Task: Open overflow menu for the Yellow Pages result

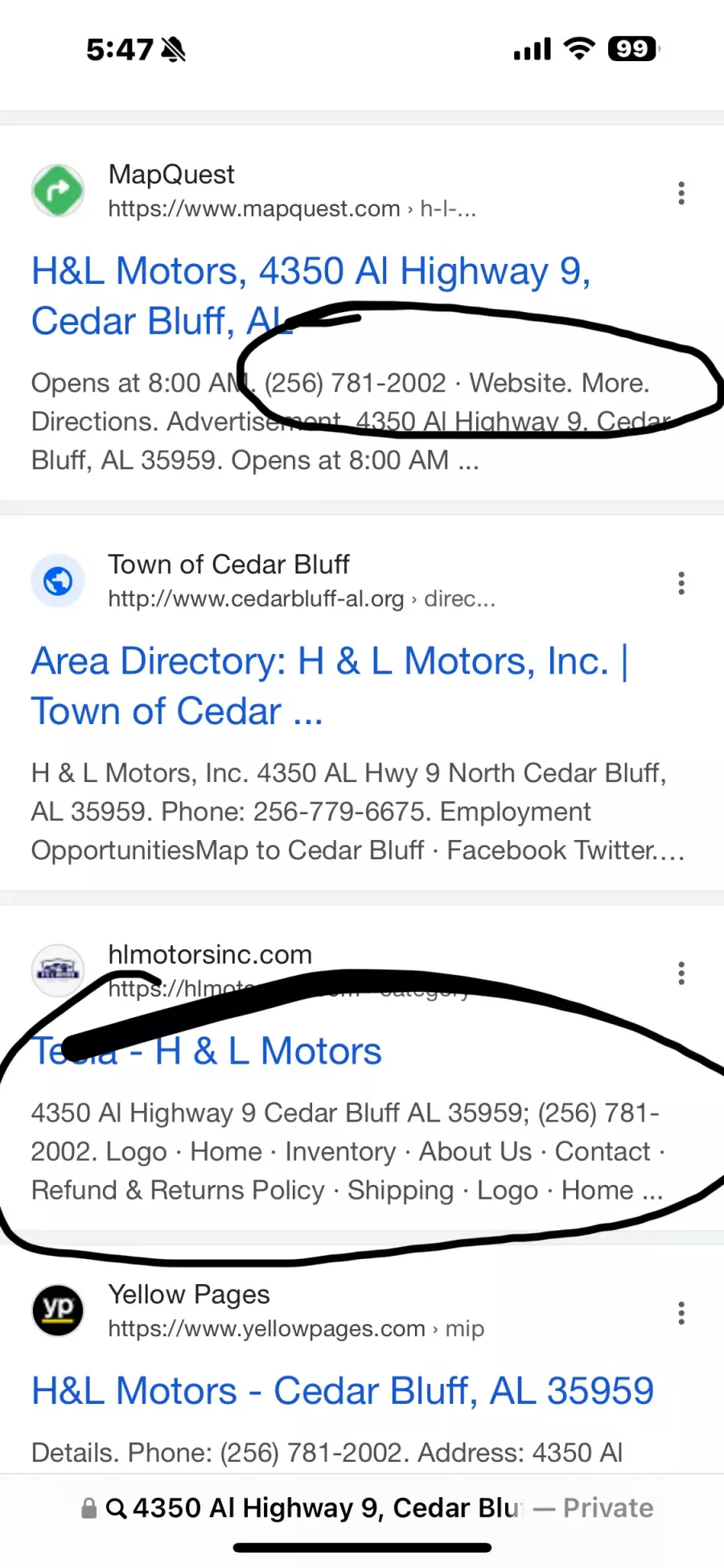Action: coord(681,1313)
